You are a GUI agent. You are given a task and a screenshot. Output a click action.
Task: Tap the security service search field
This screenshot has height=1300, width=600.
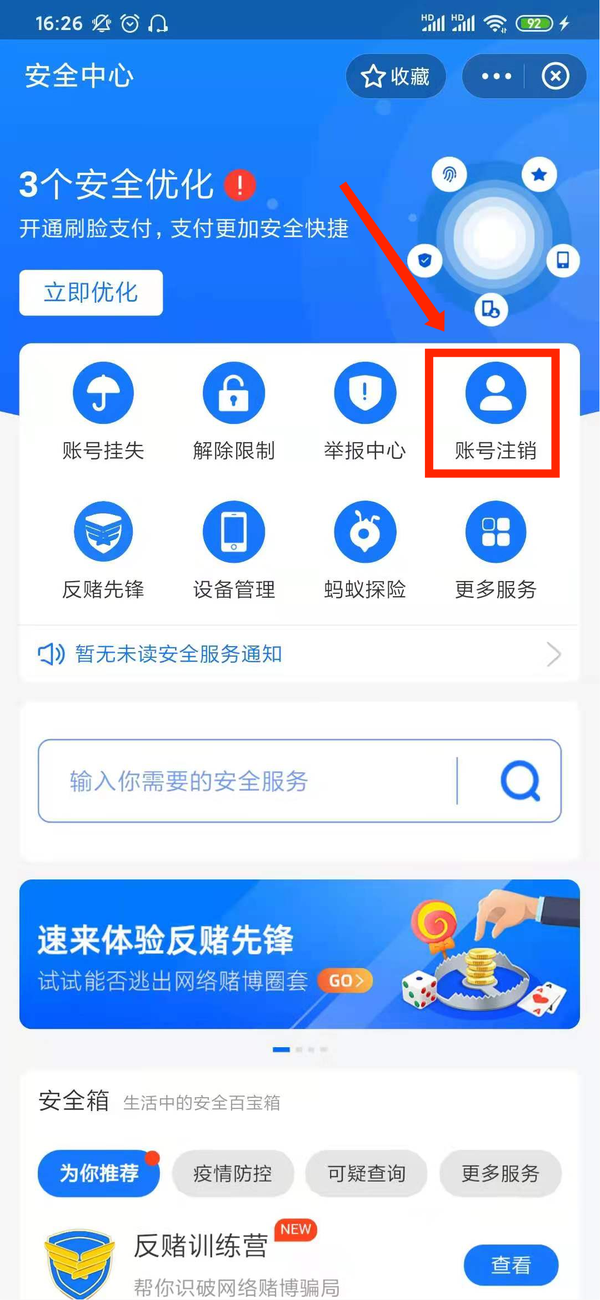(245, 781)
